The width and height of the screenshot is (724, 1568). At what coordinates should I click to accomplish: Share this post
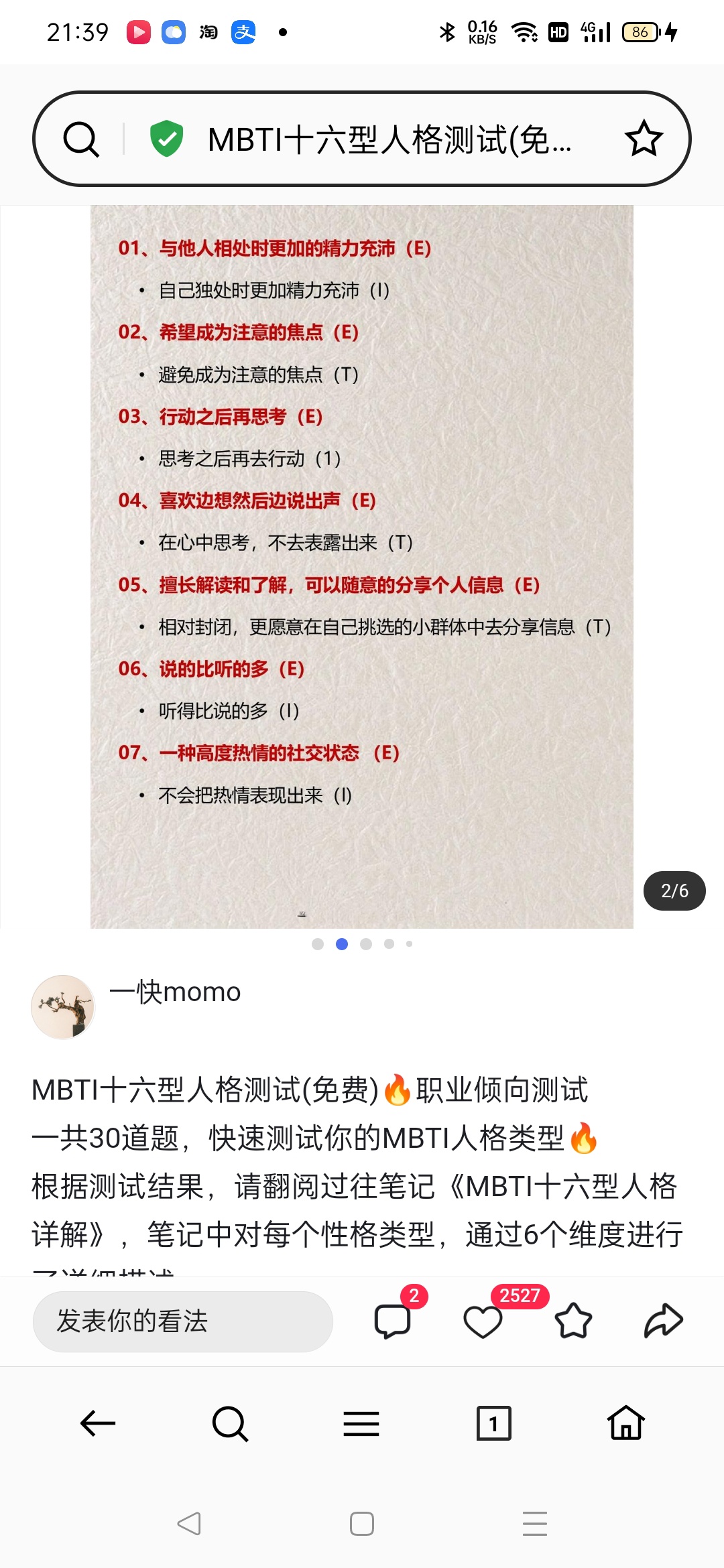tap(663, 1321)
